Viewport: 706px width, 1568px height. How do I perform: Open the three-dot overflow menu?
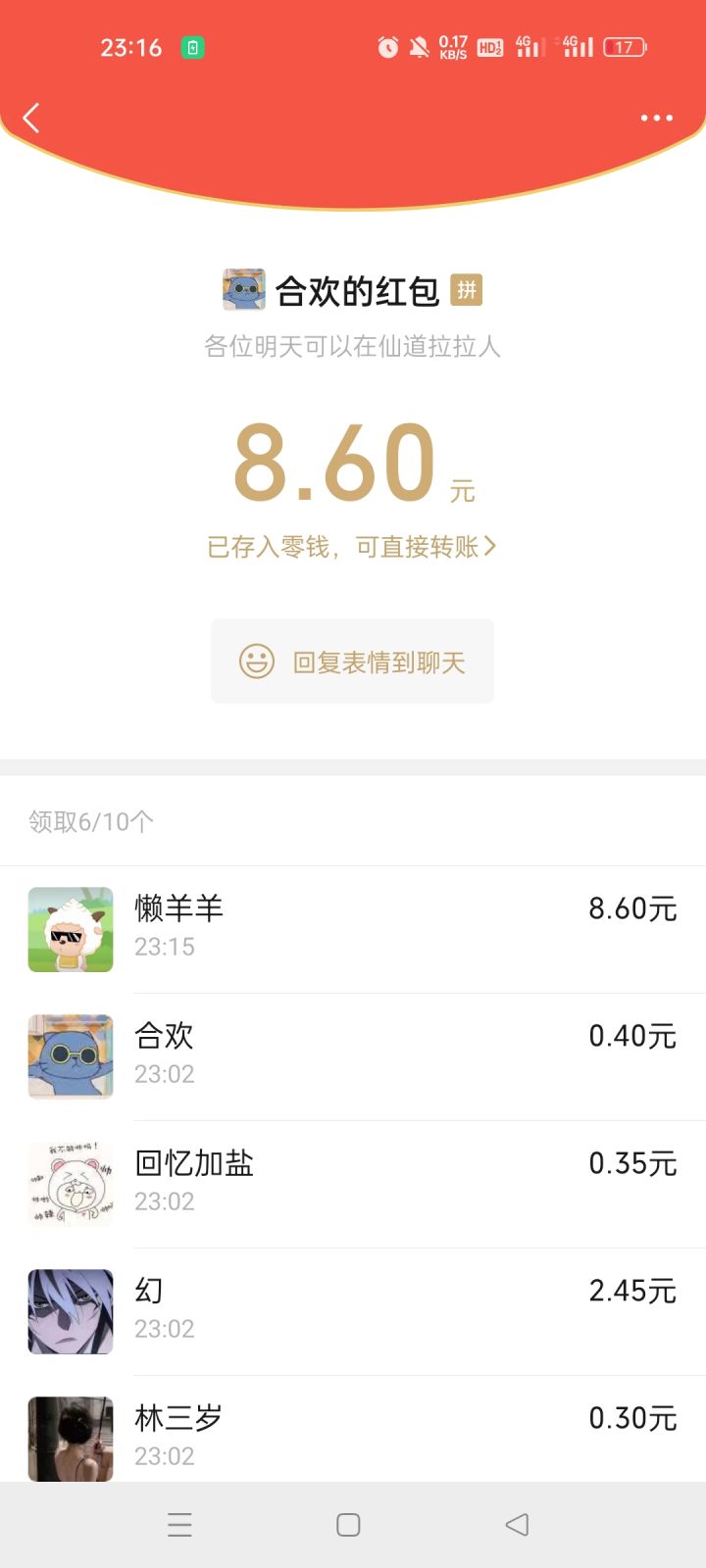tap(656, 118)
